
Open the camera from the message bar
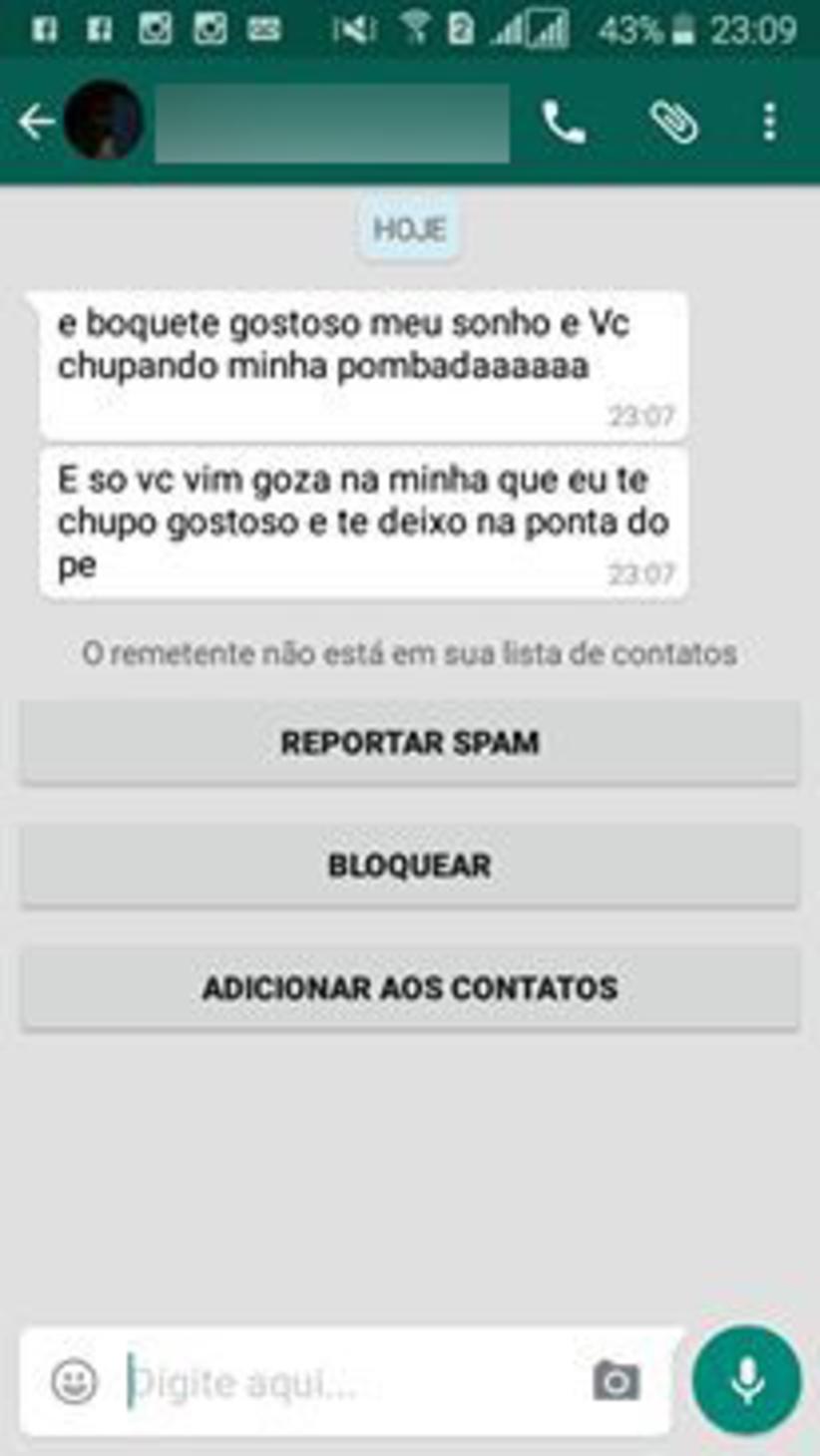(616, 1382)
